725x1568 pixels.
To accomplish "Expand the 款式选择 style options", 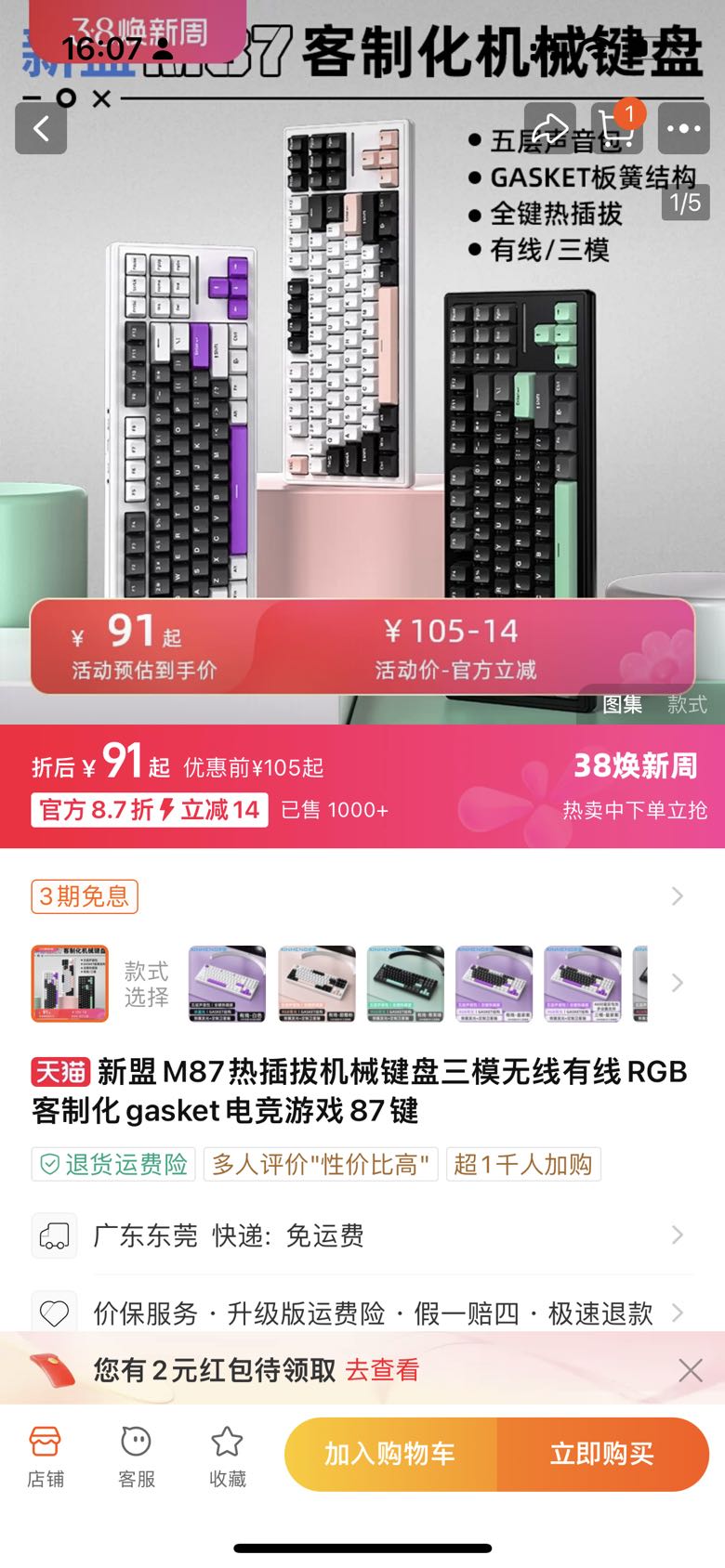I will coord(677,983).
